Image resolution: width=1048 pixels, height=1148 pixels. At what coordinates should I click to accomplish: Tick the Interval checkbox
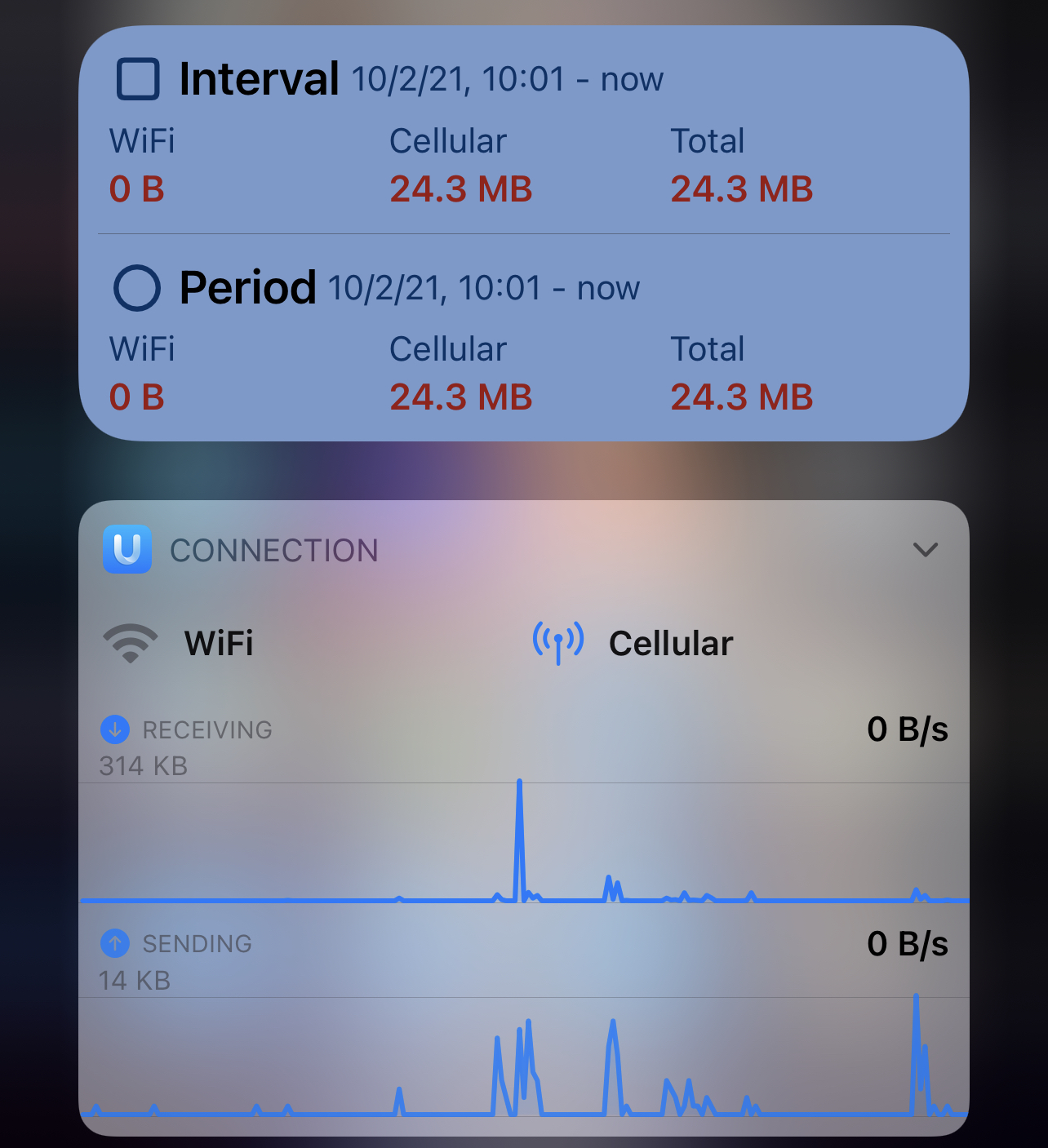(x=138, y=79)
